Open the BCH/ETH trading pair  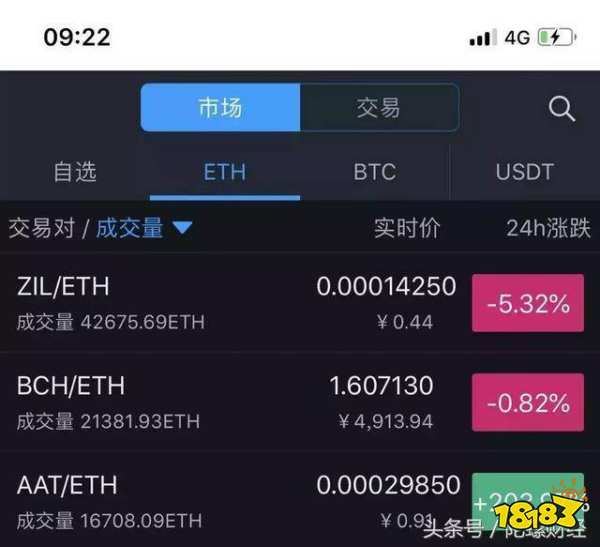[71, 385]
